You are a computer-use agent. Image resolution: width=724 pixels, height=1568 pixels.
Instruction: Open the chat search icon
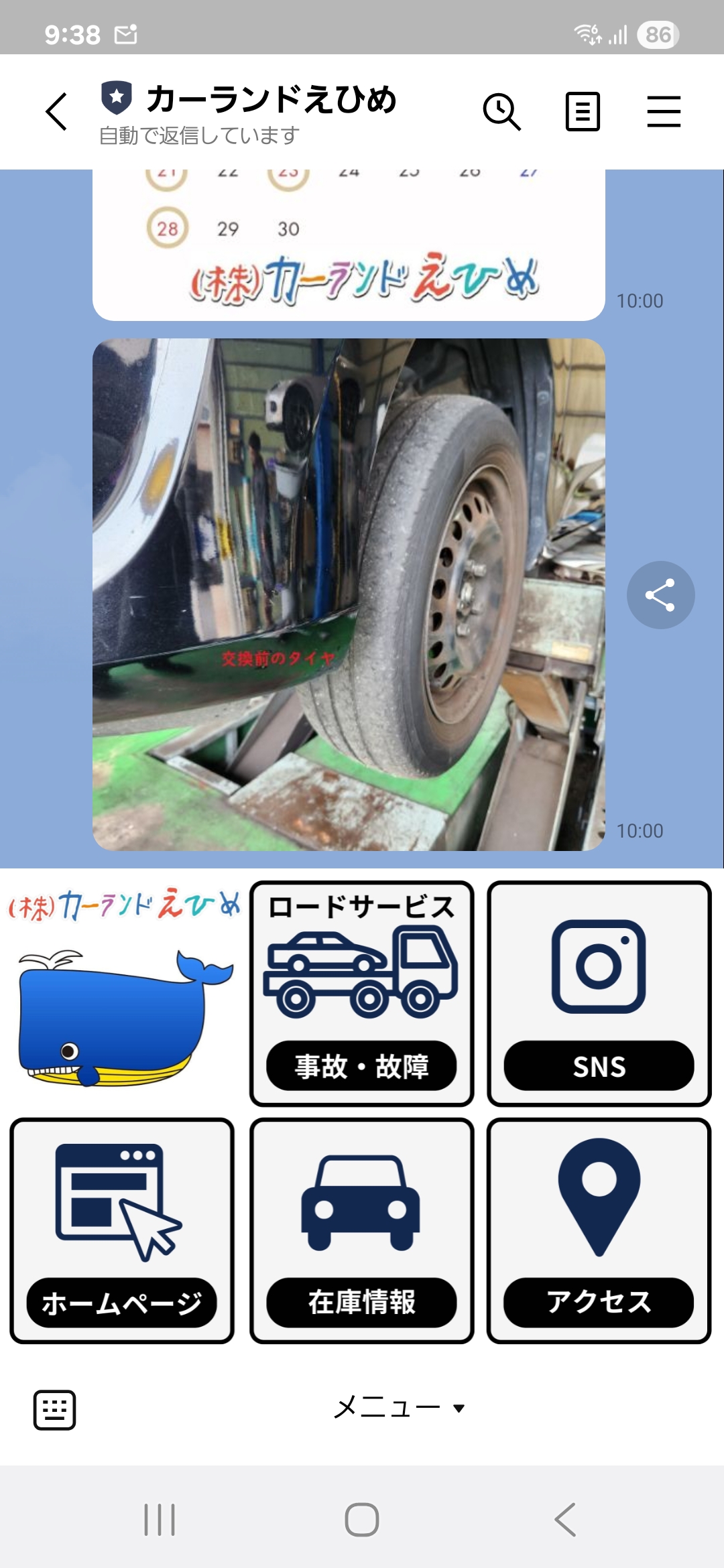[501, 111]
